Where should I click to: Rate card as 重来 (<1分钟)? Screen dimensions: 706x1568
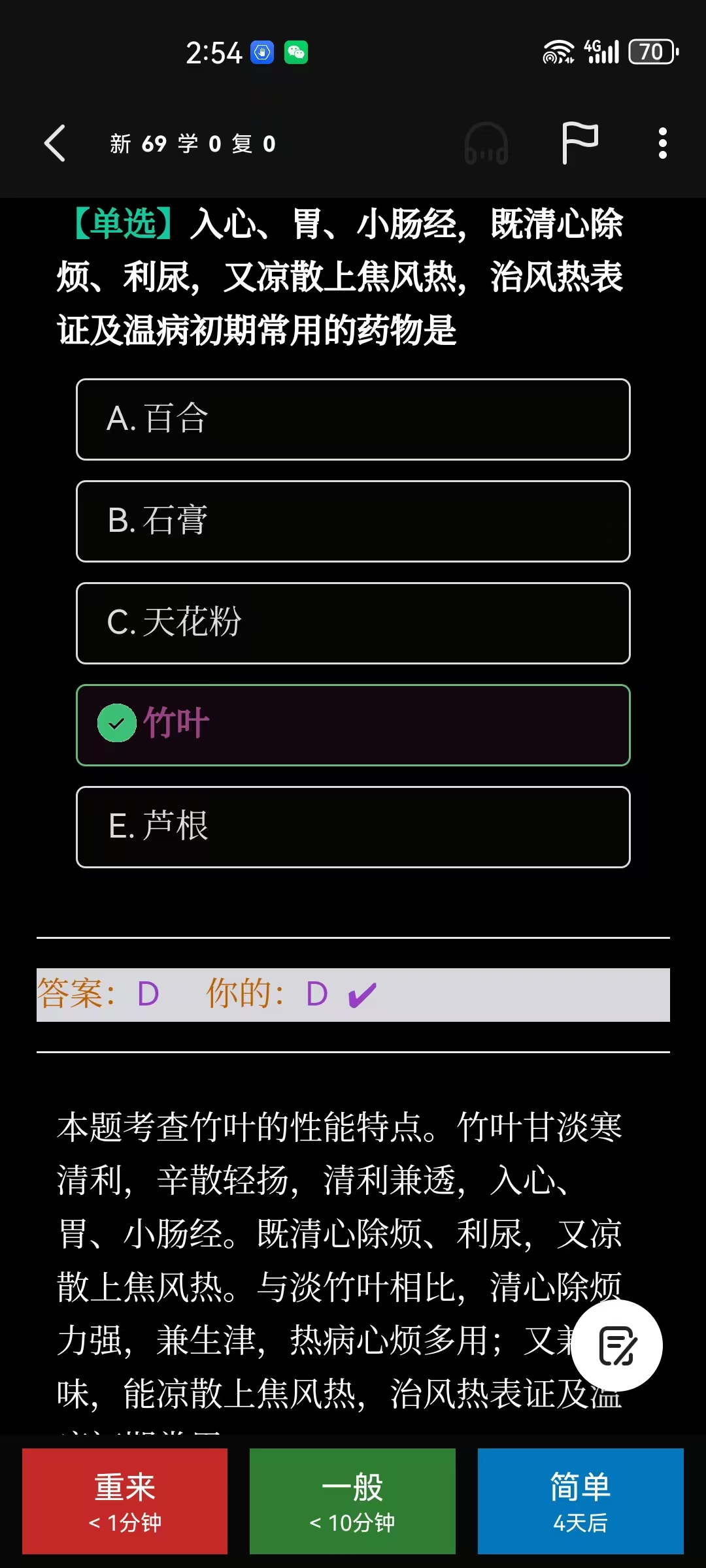tap(125, 1501)
